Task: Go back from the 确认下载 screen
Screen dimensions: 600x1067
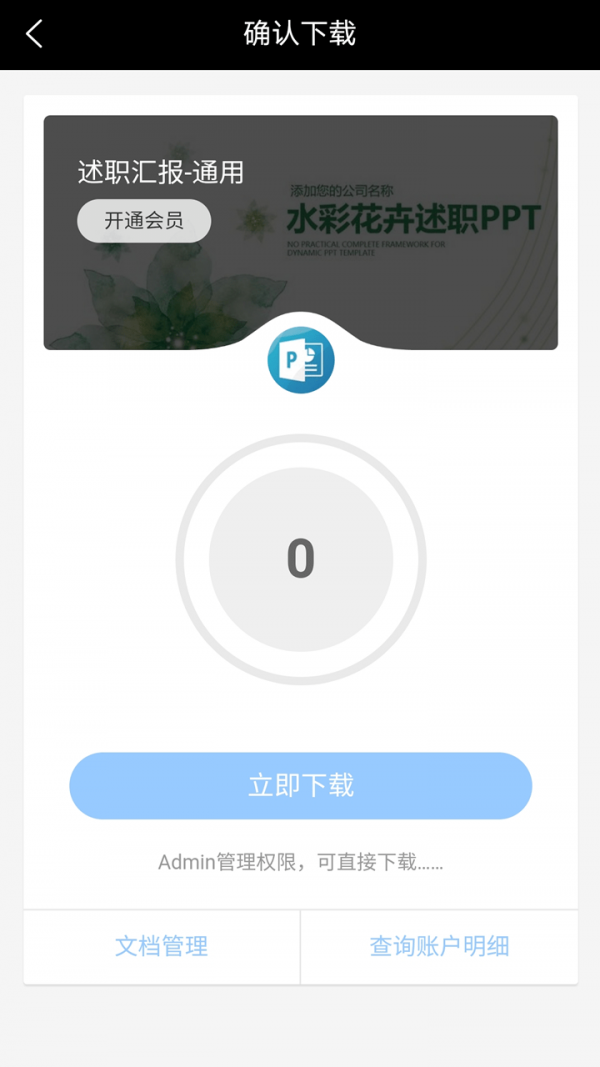Action: [35, 34]
